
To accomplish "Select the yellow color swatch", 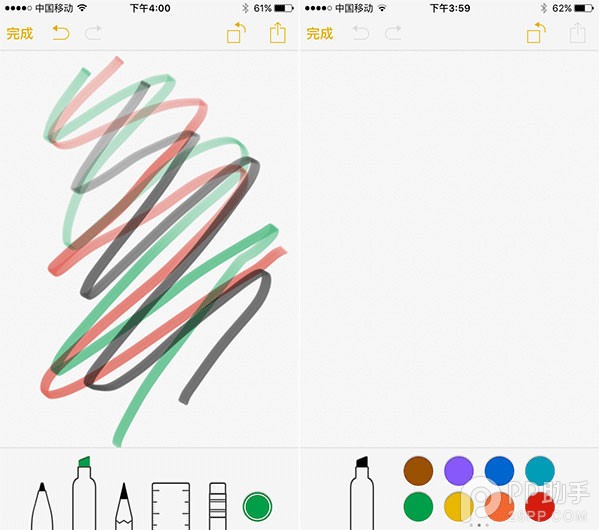I will point(459,507).
